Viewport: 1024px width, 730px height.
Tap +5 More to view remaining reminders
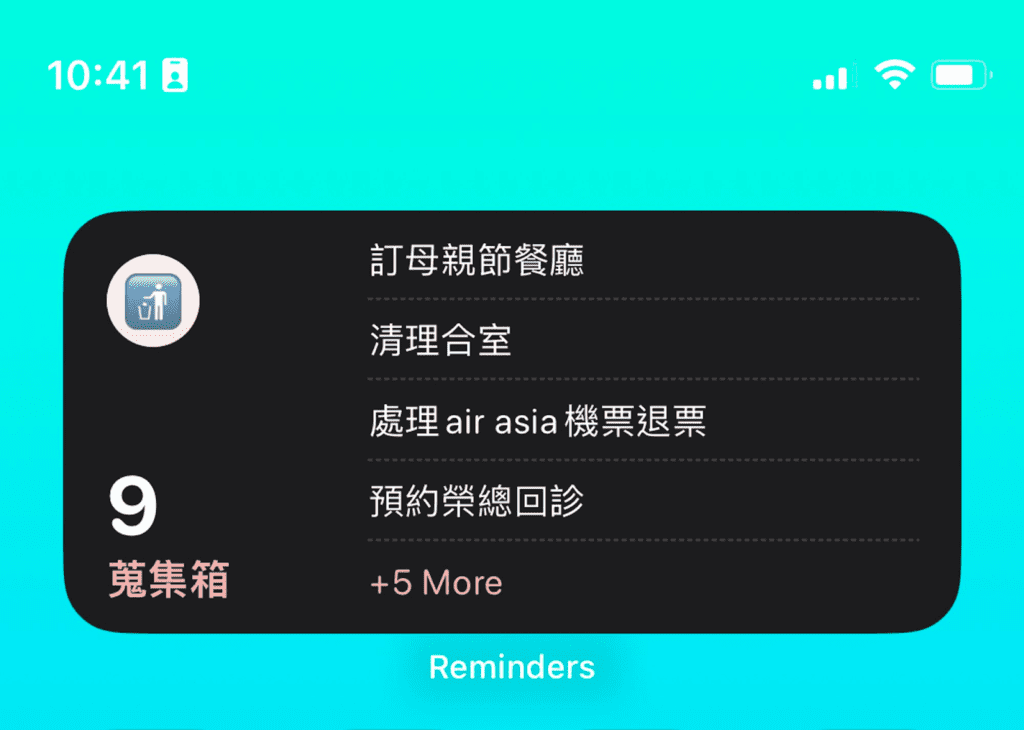(x=436, y=583)
